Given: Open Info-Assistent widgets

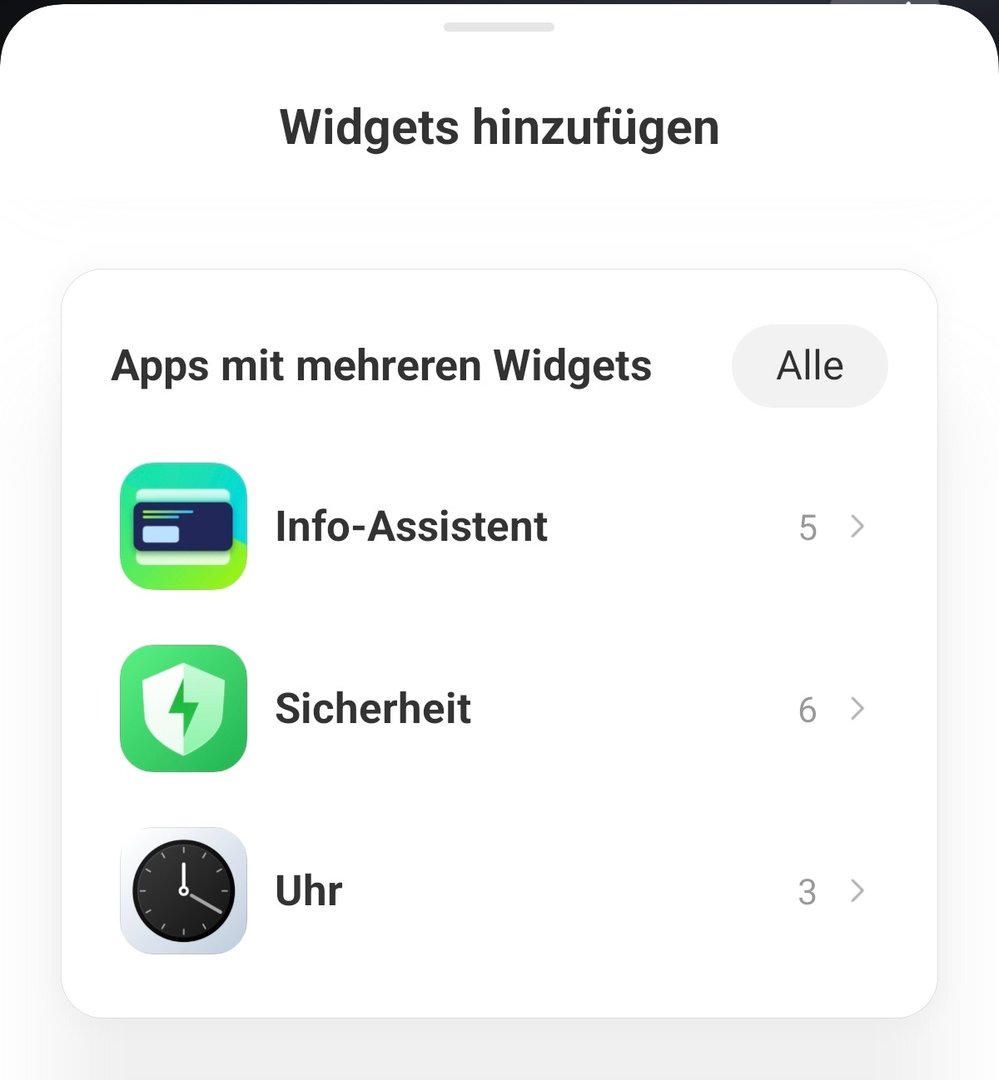Looking at the screenshot, I should pyautogui.click(x=495, y=527).
